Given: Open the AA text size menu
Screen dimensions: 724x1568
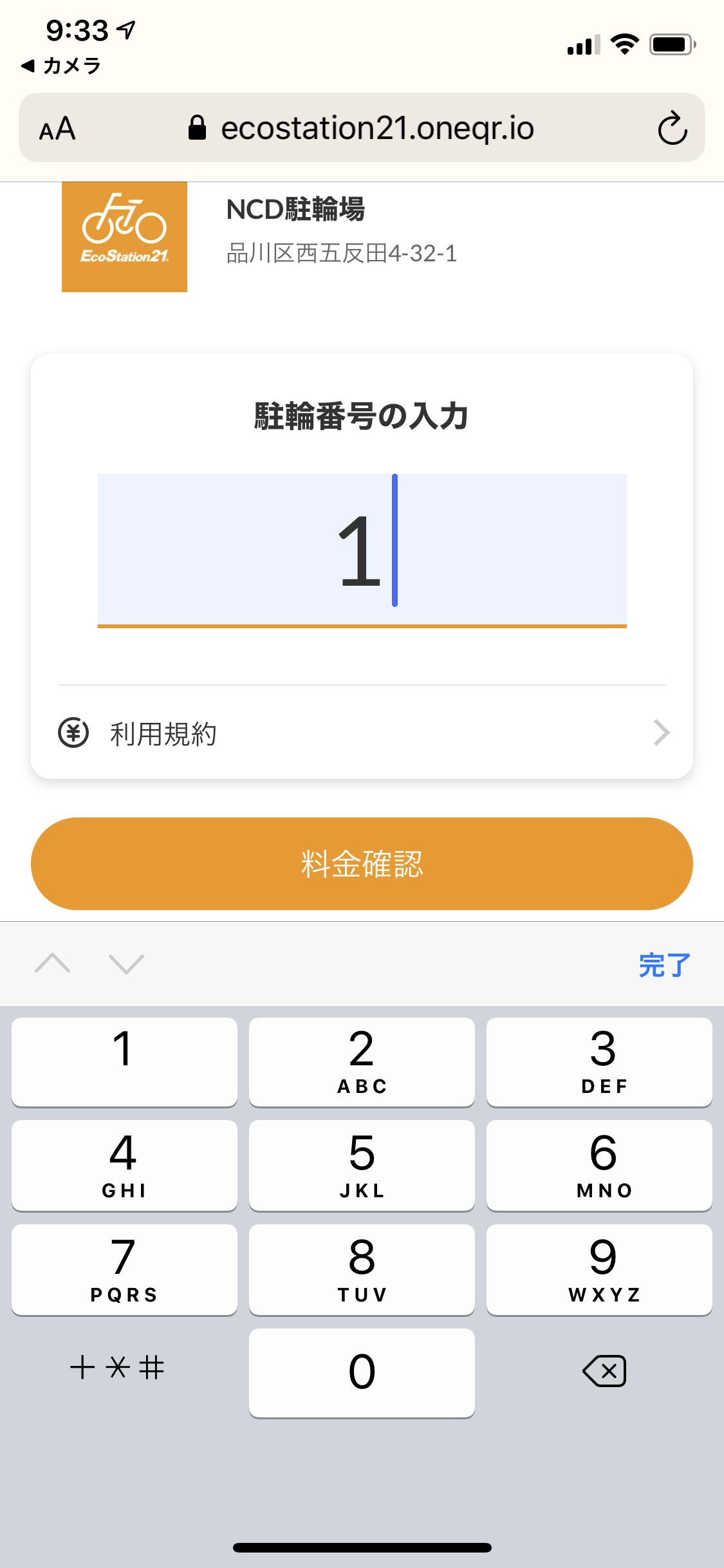Looking at the screenshot, I should tap(57, 129).
